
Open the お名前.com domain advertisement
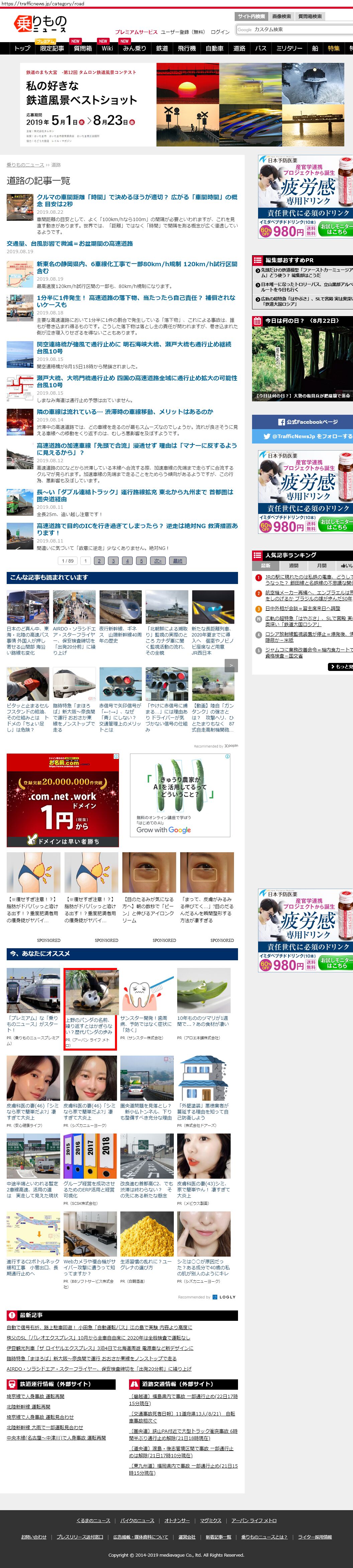click(x=63, y=800)
